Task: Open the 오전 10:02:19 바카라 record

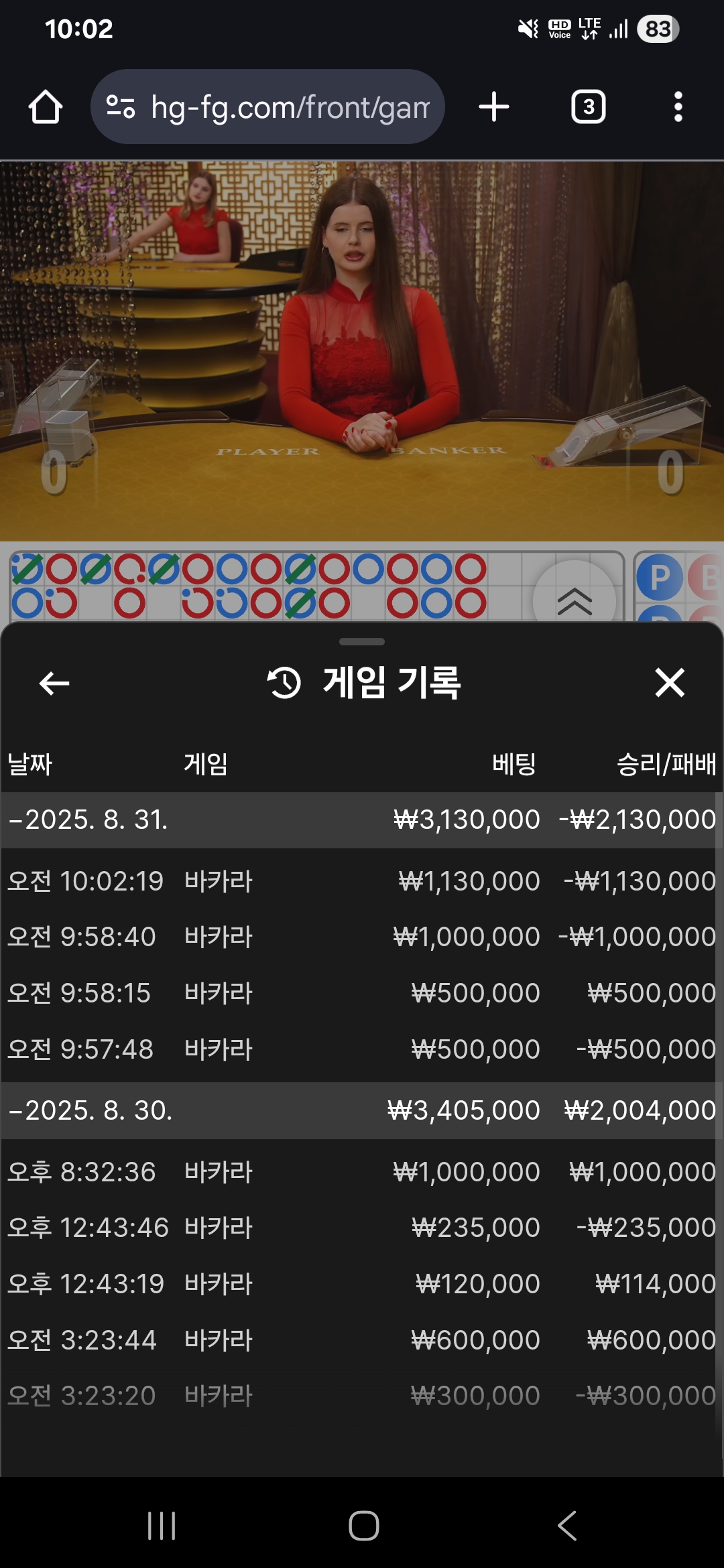Action: click(x=361, y=881)
